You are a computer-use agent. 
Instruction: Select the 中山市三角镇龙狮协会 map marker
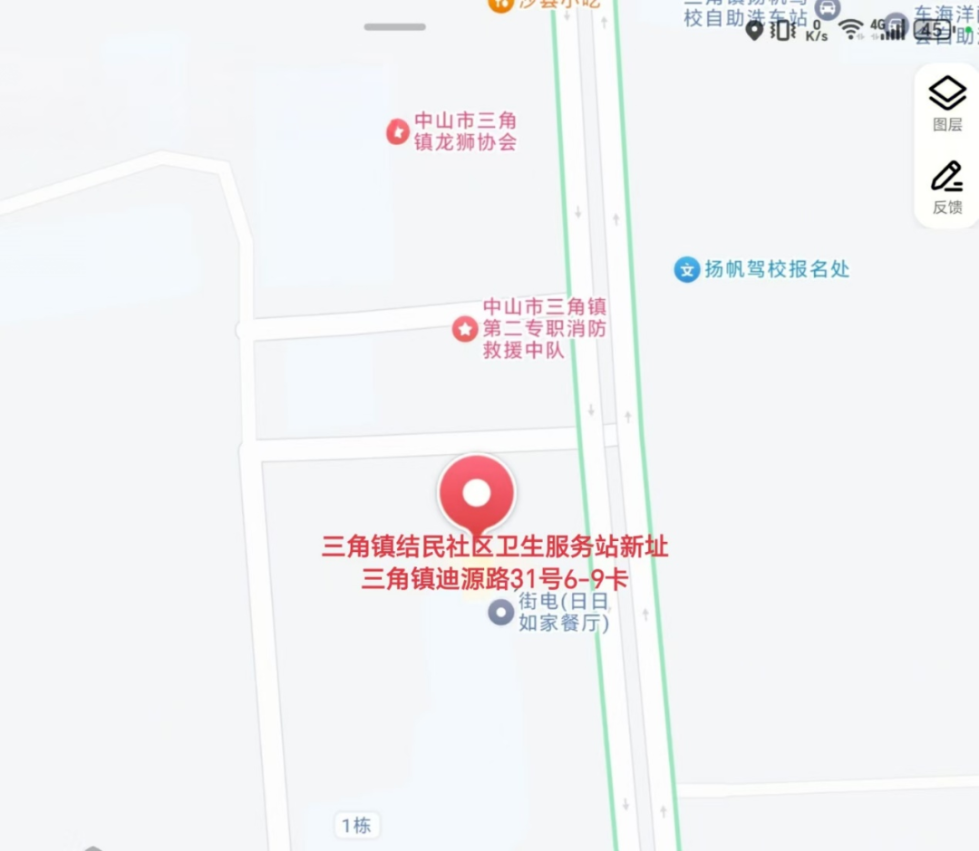(x=398, y=131)
